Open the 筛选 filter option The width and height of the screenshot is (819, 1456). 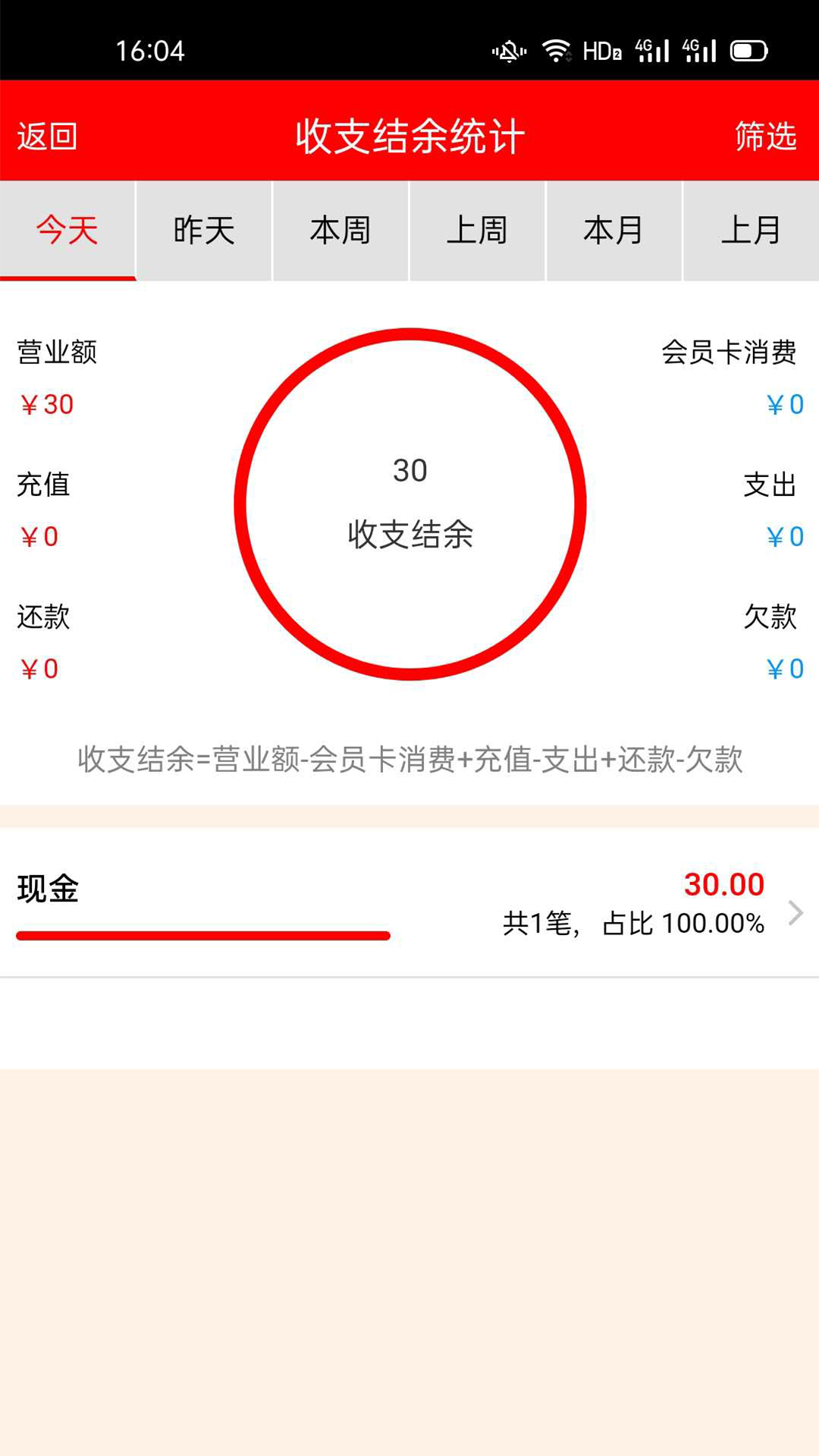click(x=765, y=136)
